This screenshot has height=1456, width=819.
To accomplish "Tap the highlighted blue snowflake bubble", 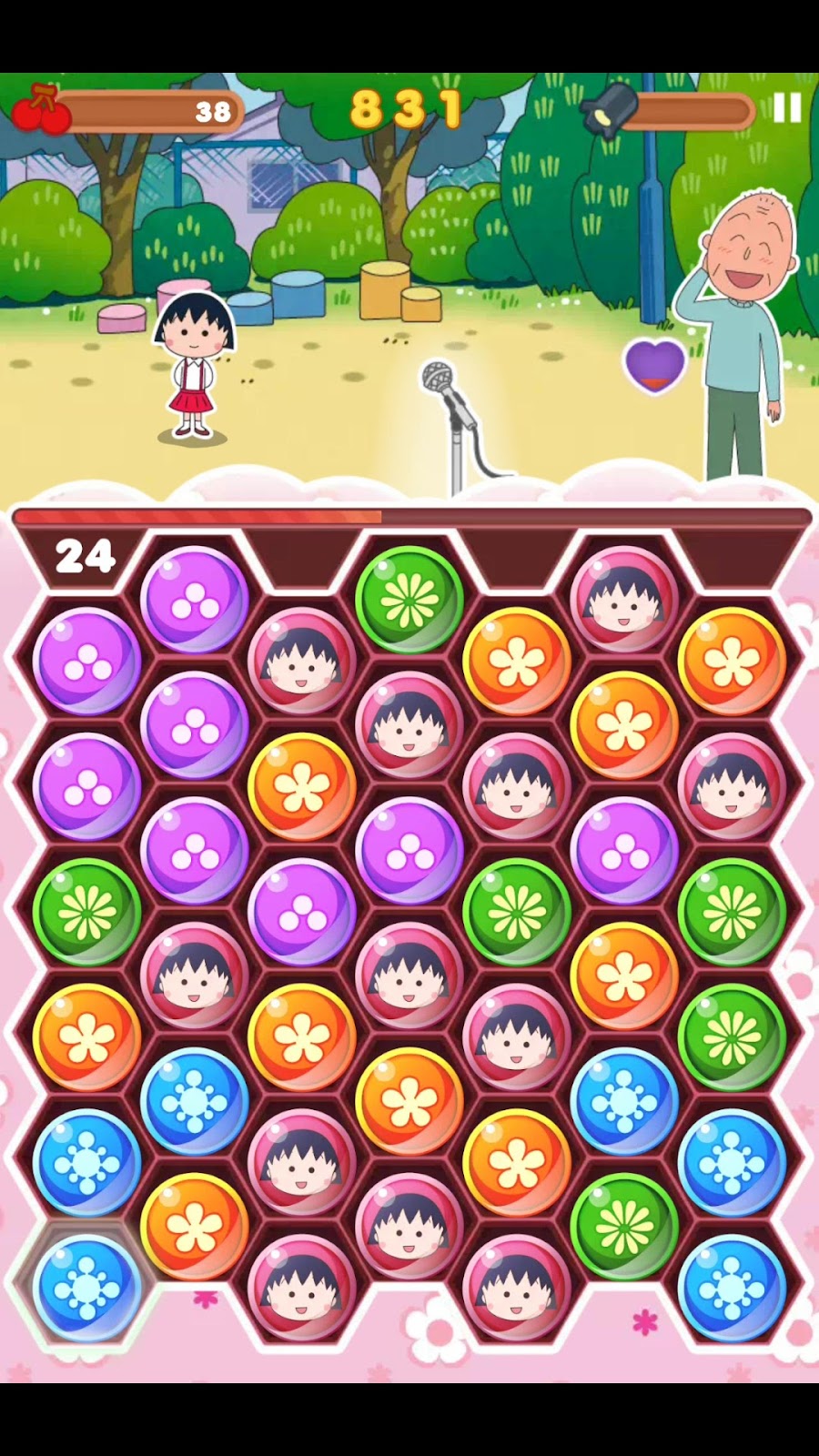I will (86, 1287).
